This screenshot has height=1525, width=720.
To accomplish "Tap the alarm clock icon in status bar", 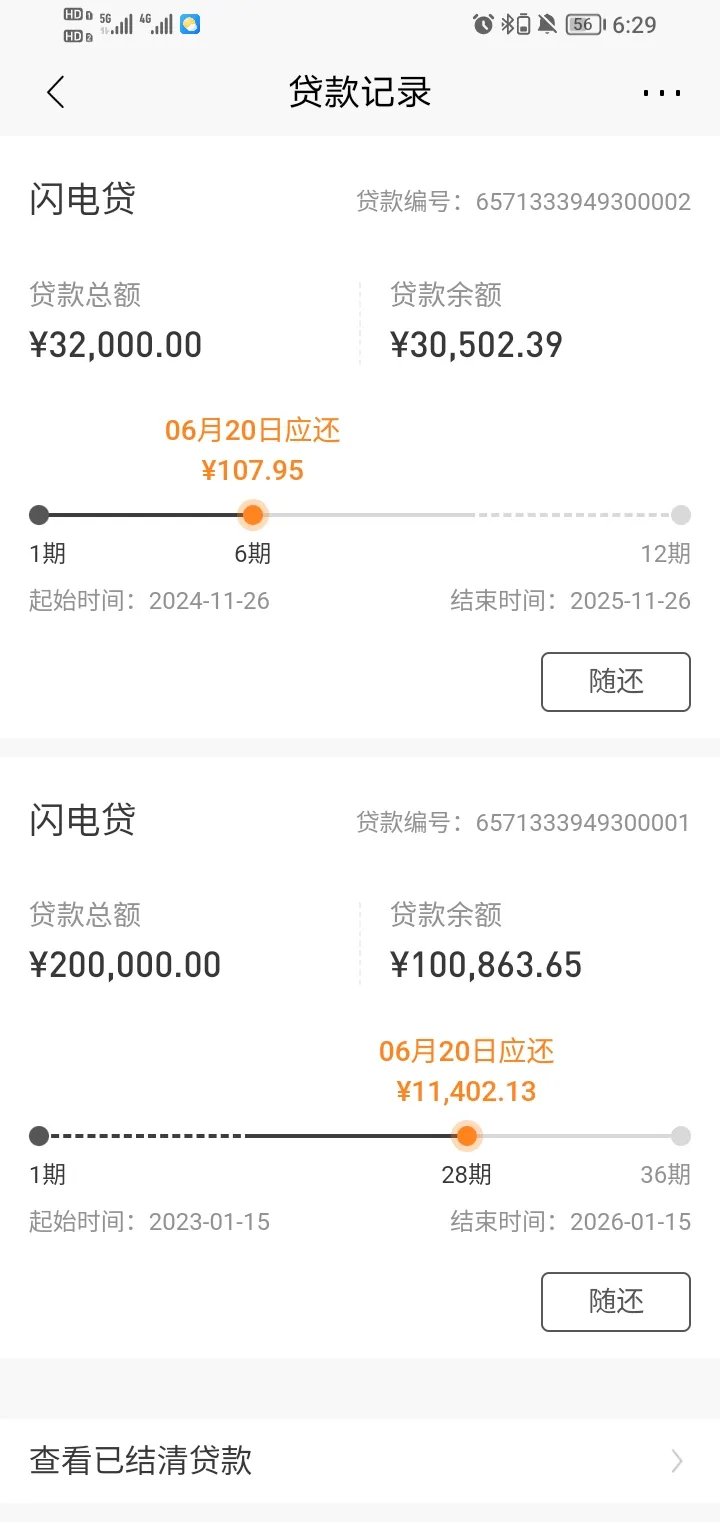I will point(482,24).
